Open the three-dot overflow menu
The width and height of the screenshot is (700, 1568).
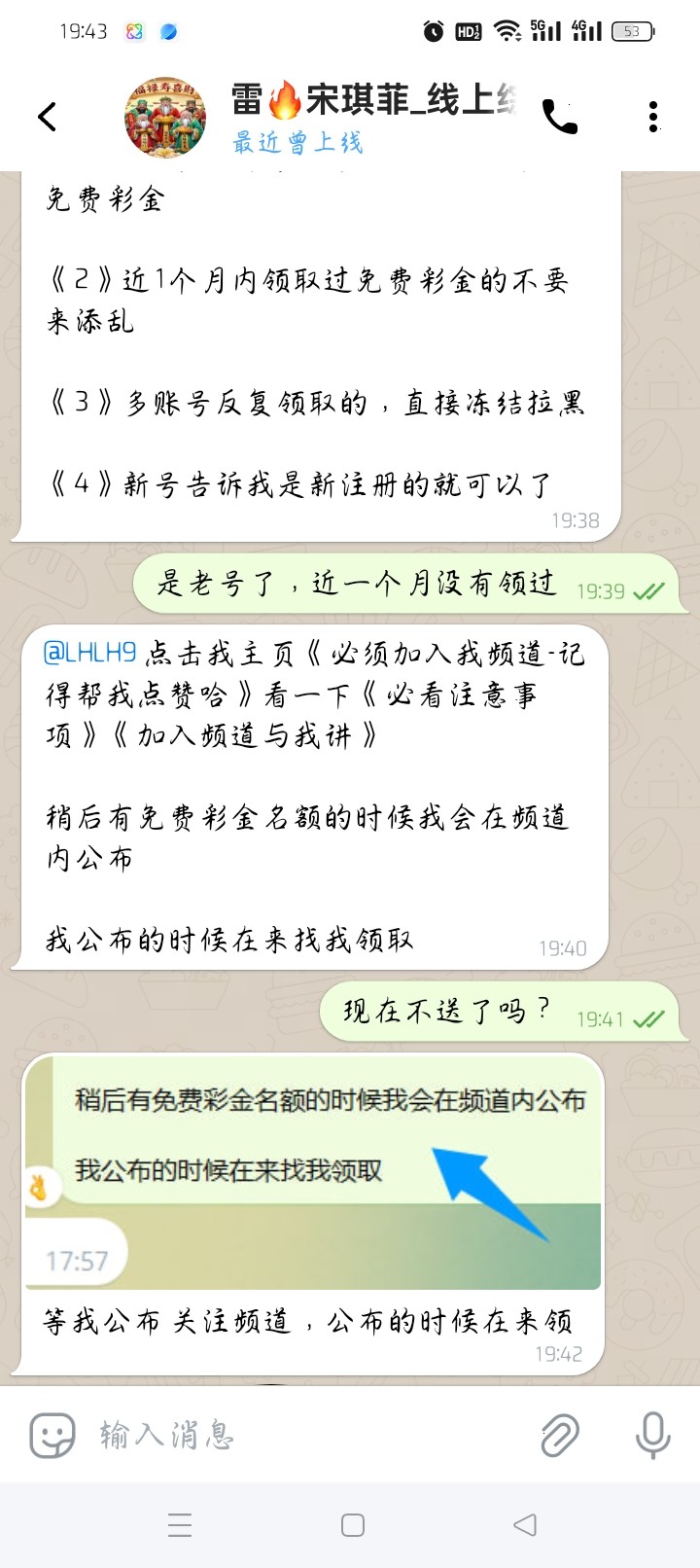point(653,118)
